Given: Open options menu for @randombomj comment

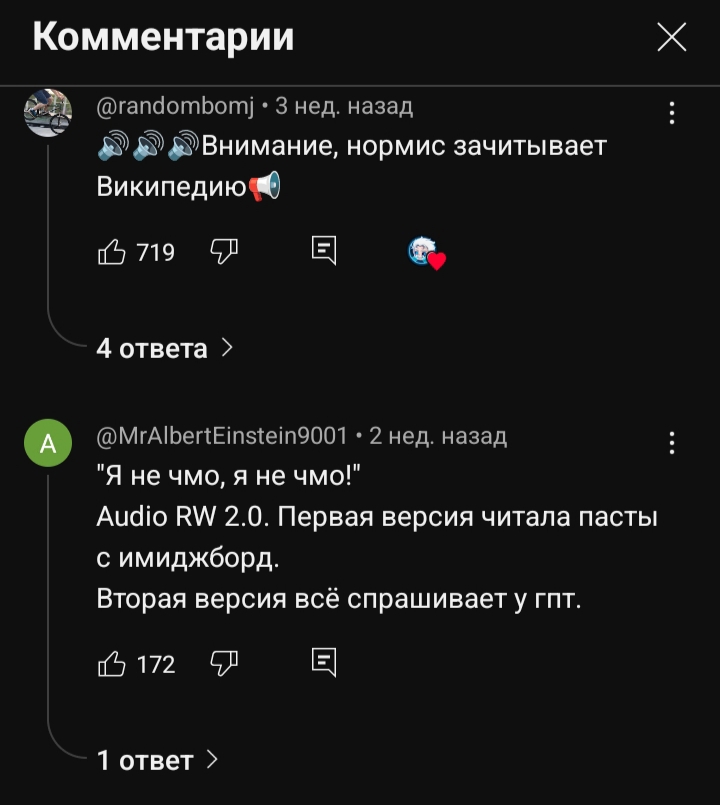Looking at the screenshot, I should pyautogui.click(x=672, y=114).
